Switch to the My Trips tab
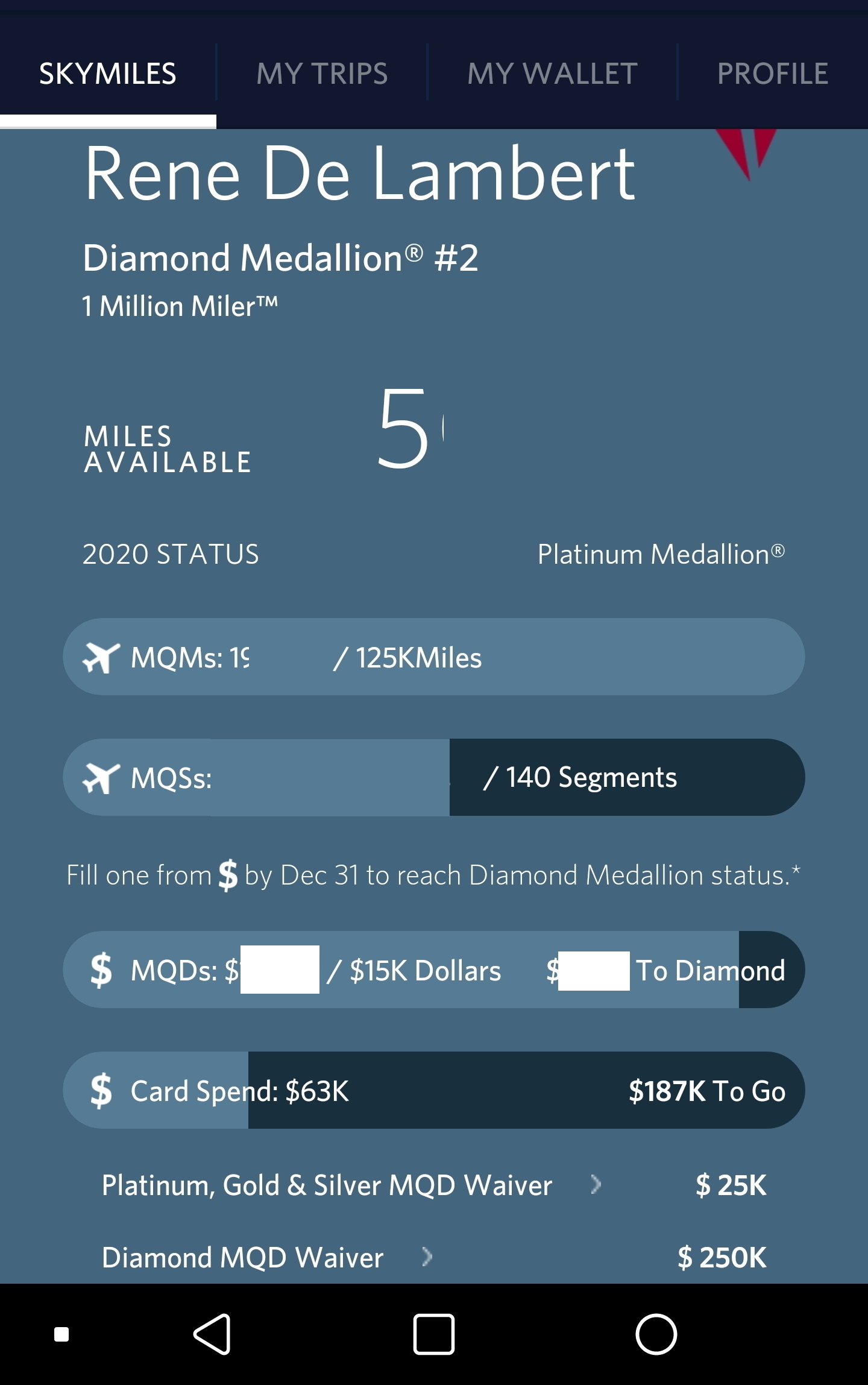The height and width of the screenshot is (1385, 868). point(322,74)
